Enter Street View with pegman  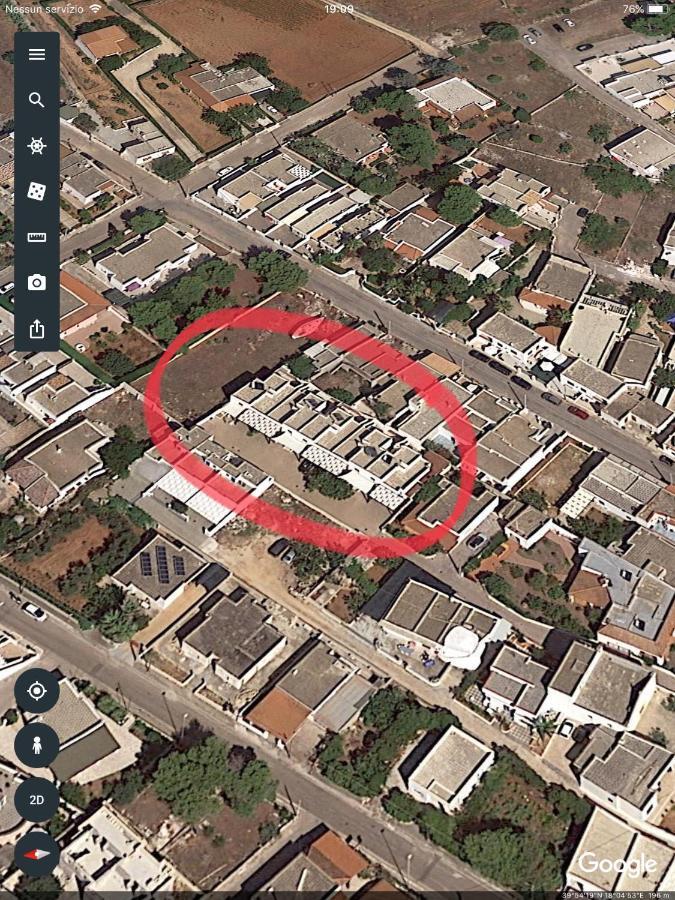coord(37,745)
